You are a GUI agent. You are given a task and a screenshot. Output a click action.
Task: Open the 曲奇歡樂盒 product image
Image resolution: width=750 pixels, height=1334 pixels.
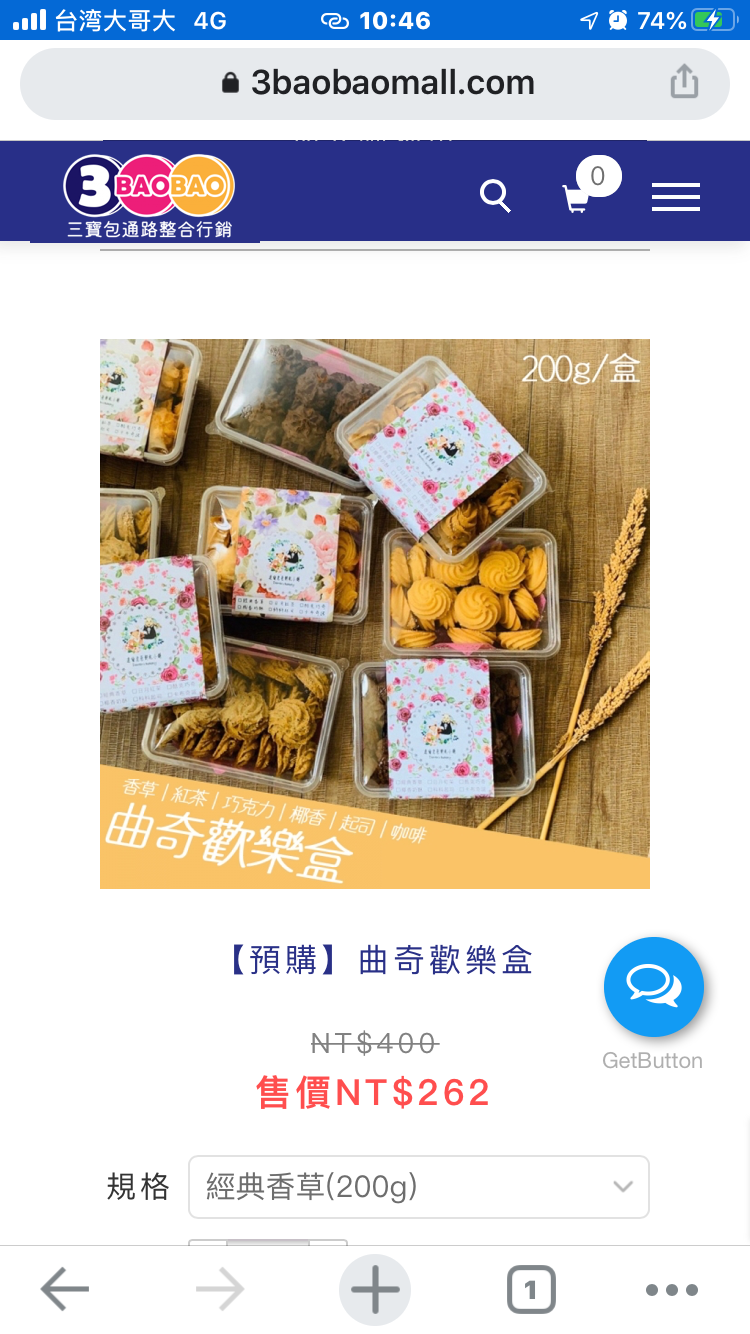tap(375, 613)
